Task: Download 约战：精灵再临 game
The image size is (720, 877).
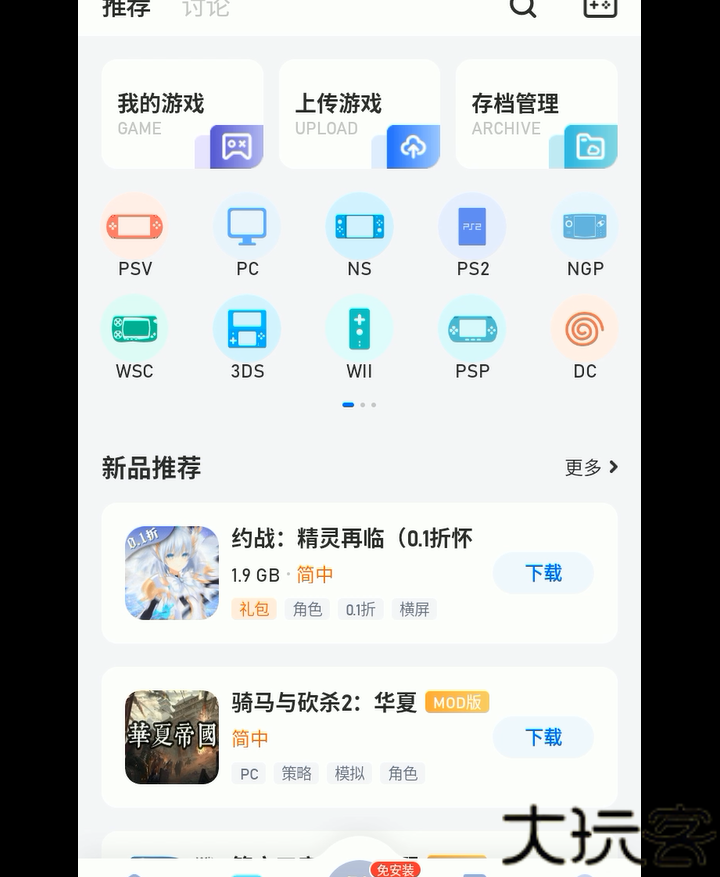Action: point(543,573)
